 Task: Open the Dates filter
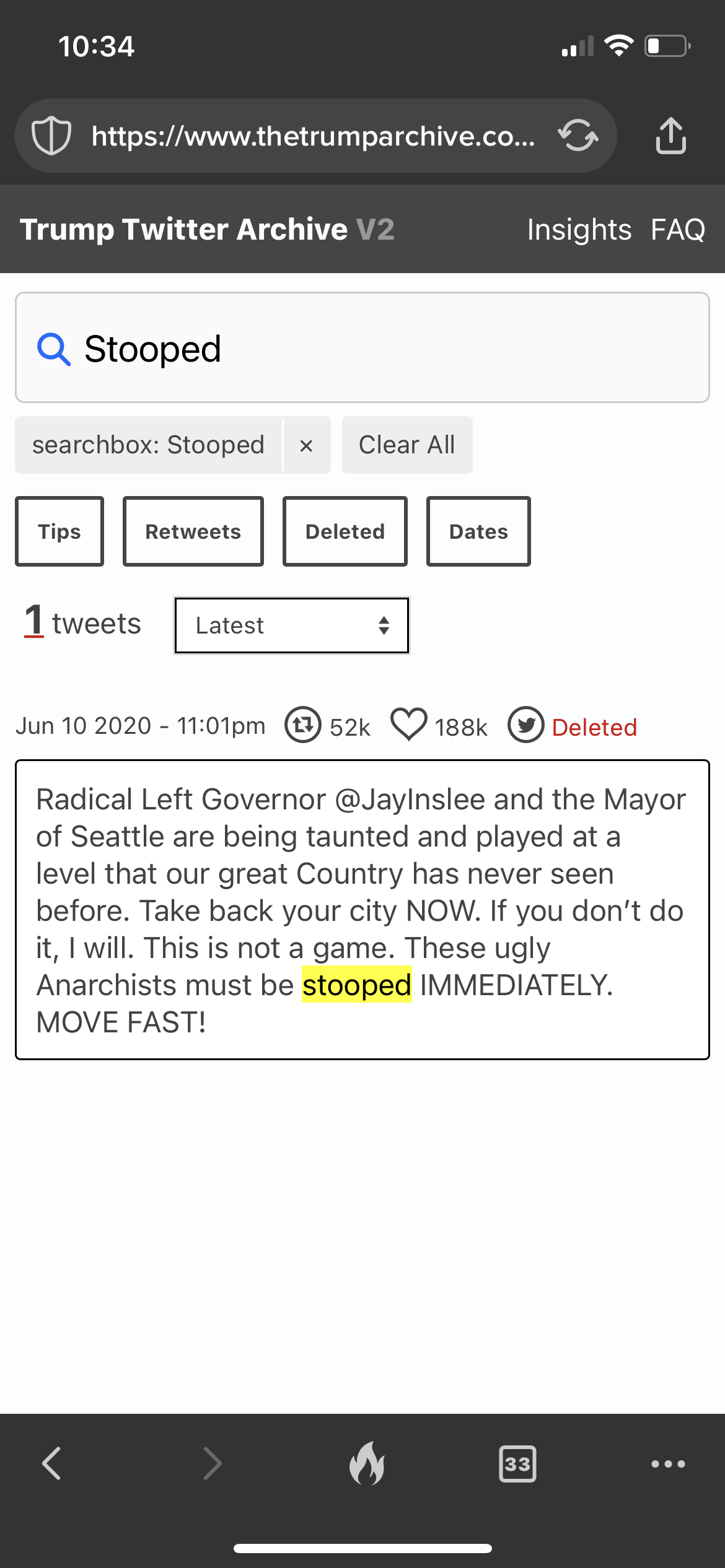click(x=478, y=531)
